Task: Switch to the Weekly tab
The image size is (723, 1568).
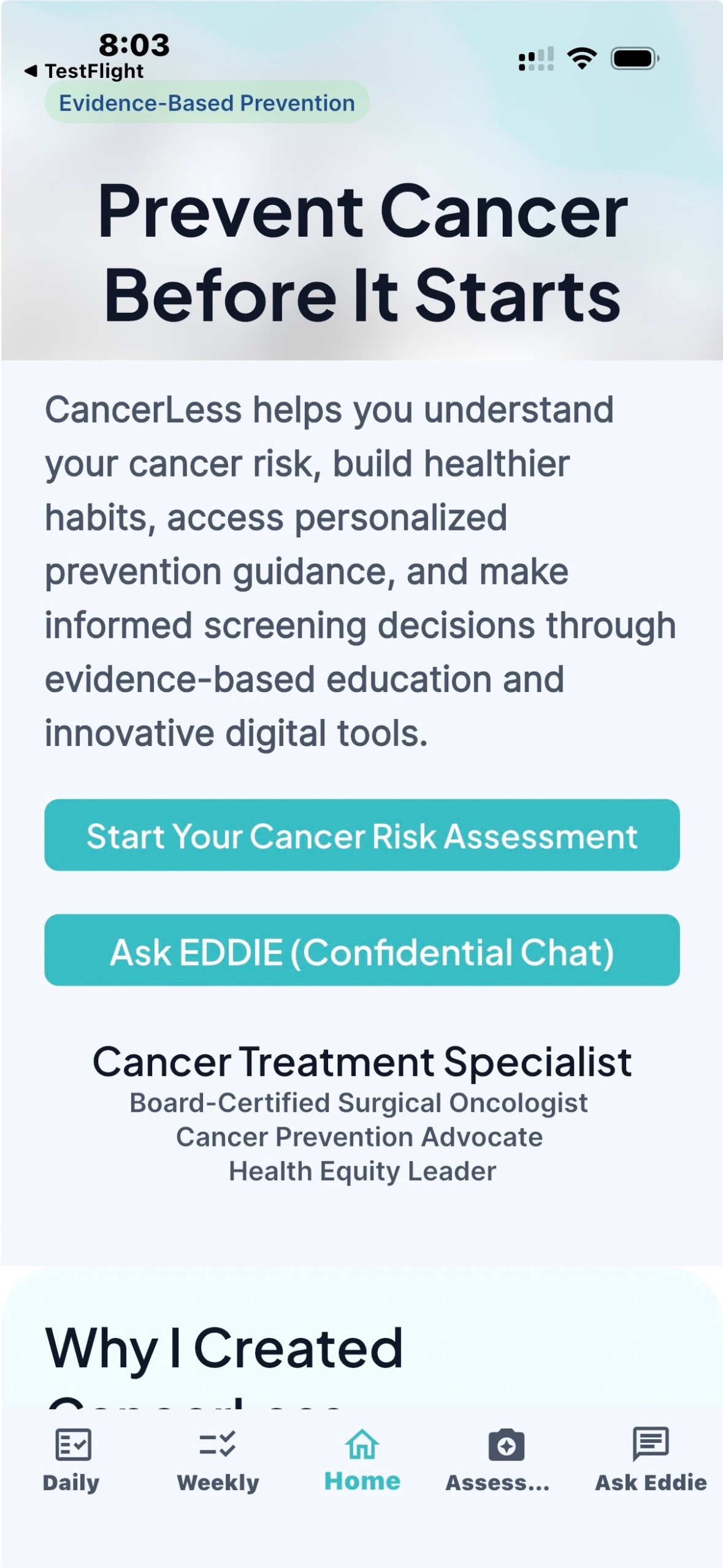Action: [x=218, y=1461]
